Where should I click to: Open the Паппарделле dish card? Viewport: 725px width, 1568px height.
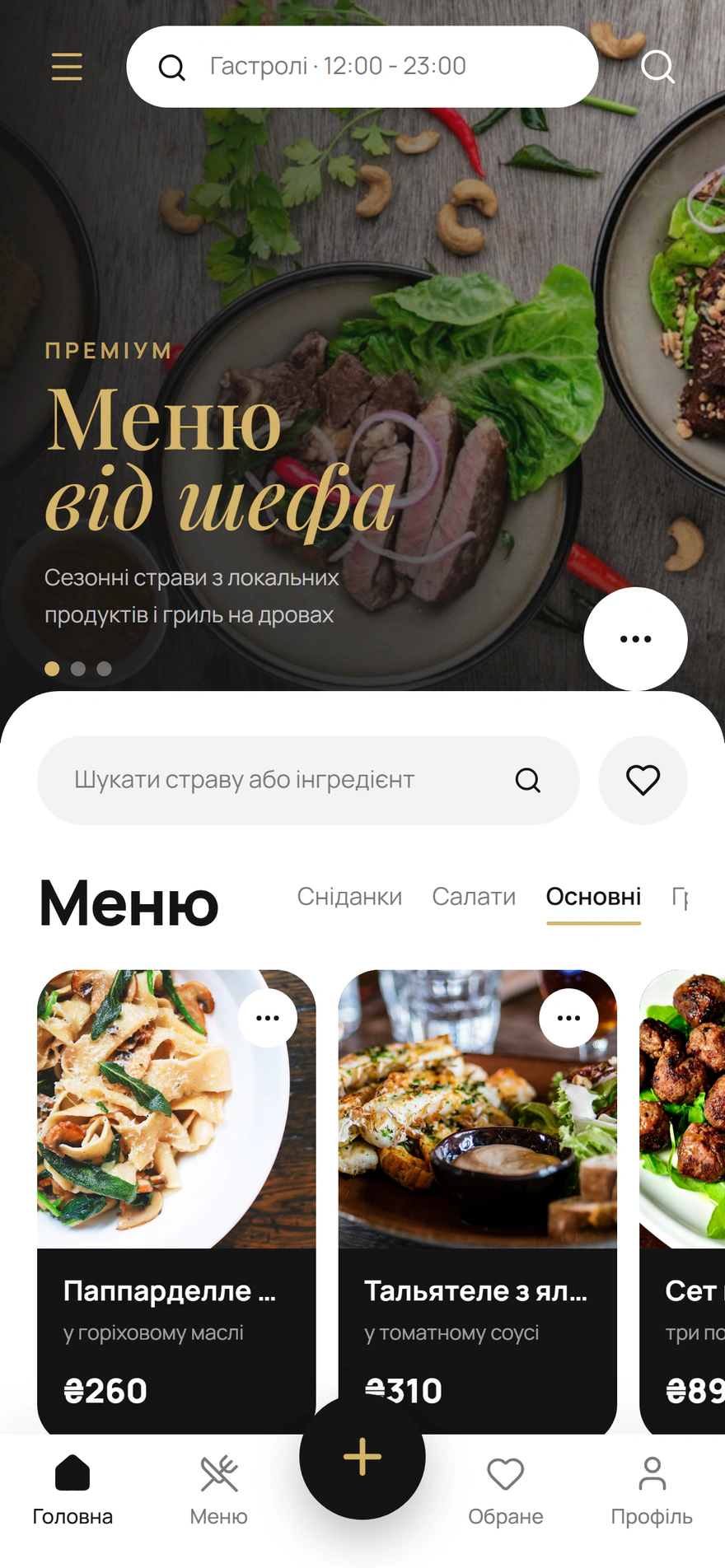point(176,1202)
